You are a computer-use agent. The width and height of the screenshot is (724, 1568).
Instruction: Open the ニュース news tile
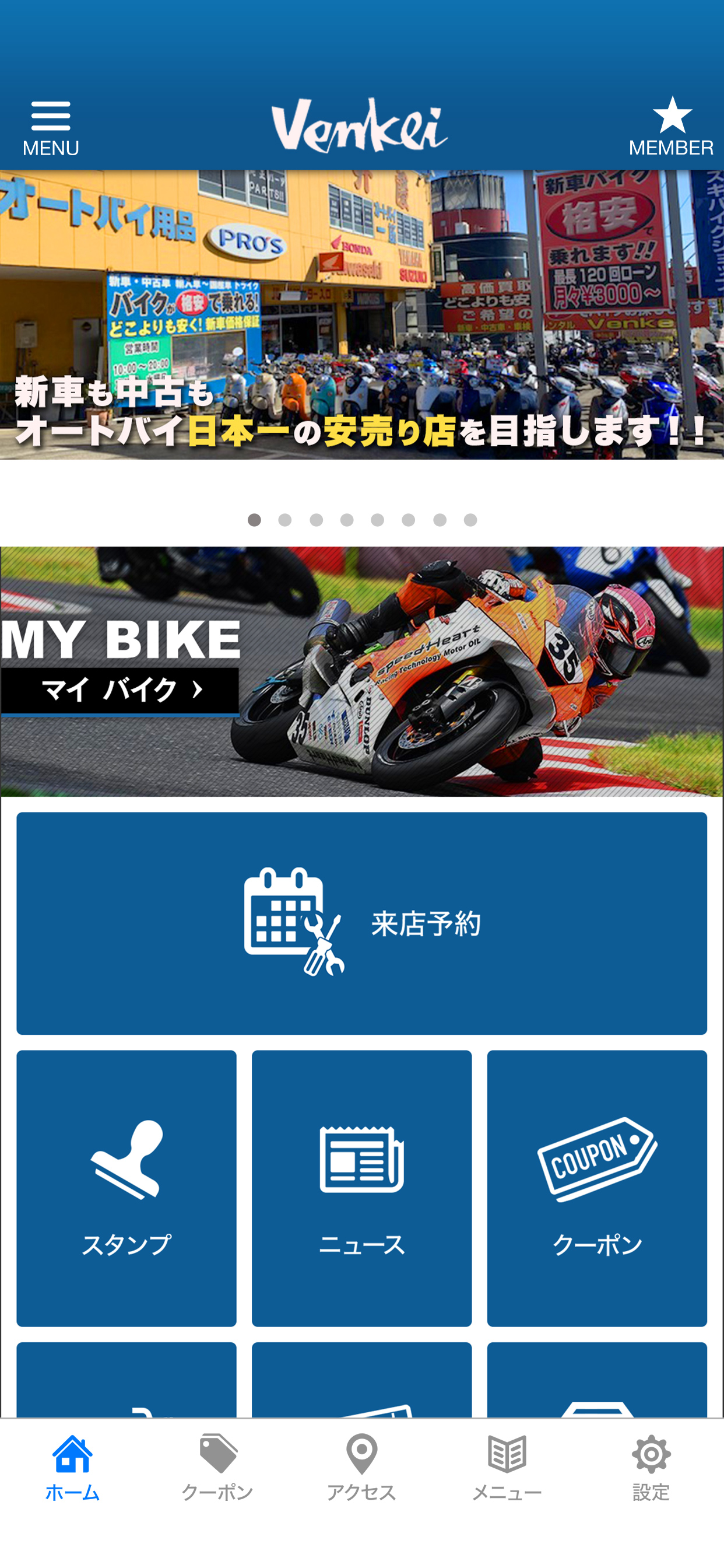[x=362, y=1188]
